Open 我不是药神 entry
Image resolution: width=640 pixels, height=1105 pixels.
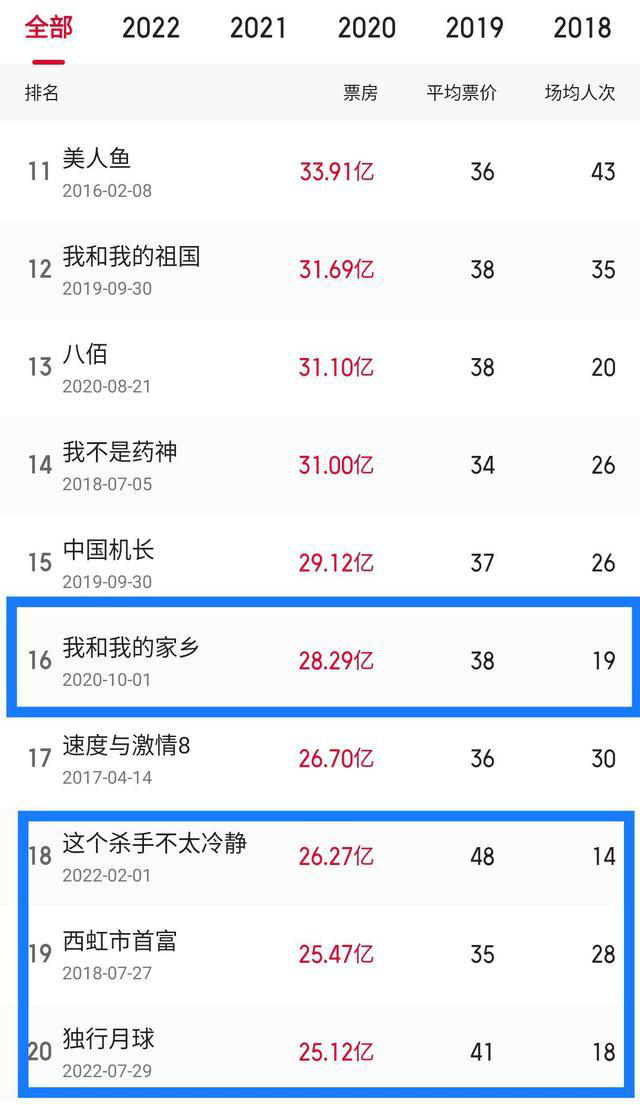320,465
